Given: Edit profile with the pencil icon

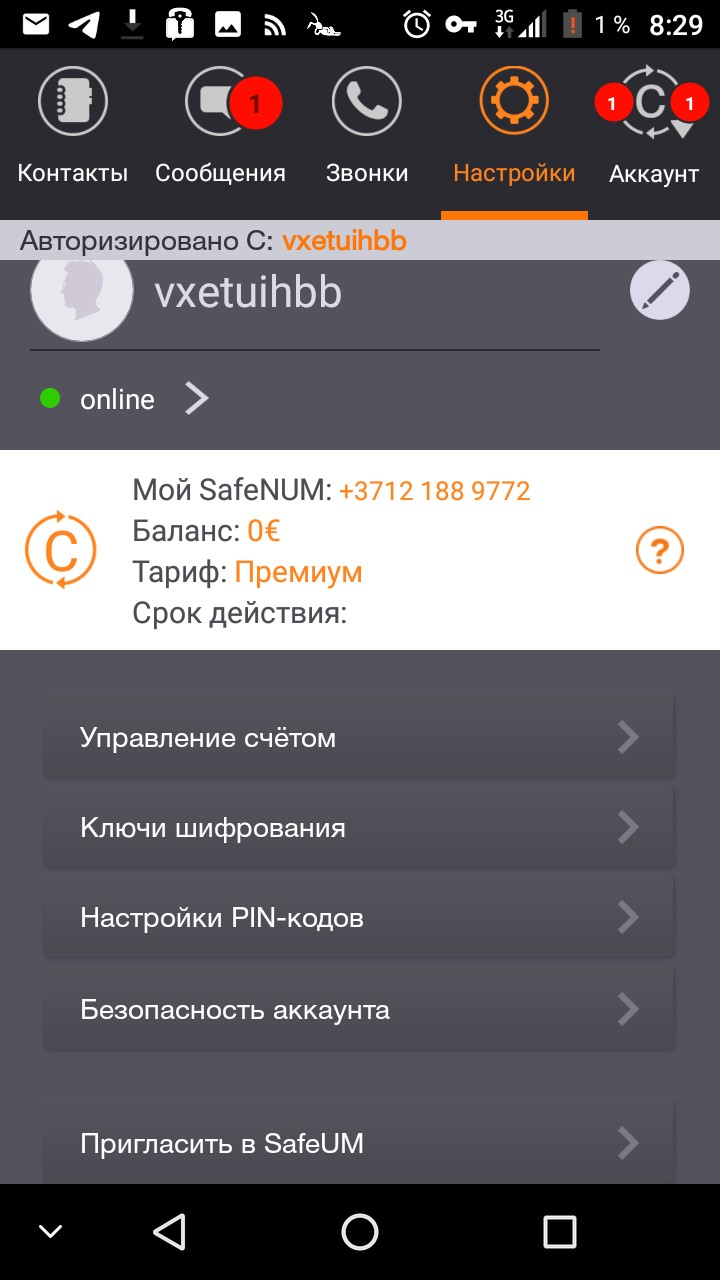Looking at the screenshot, I should click(660, 290).
